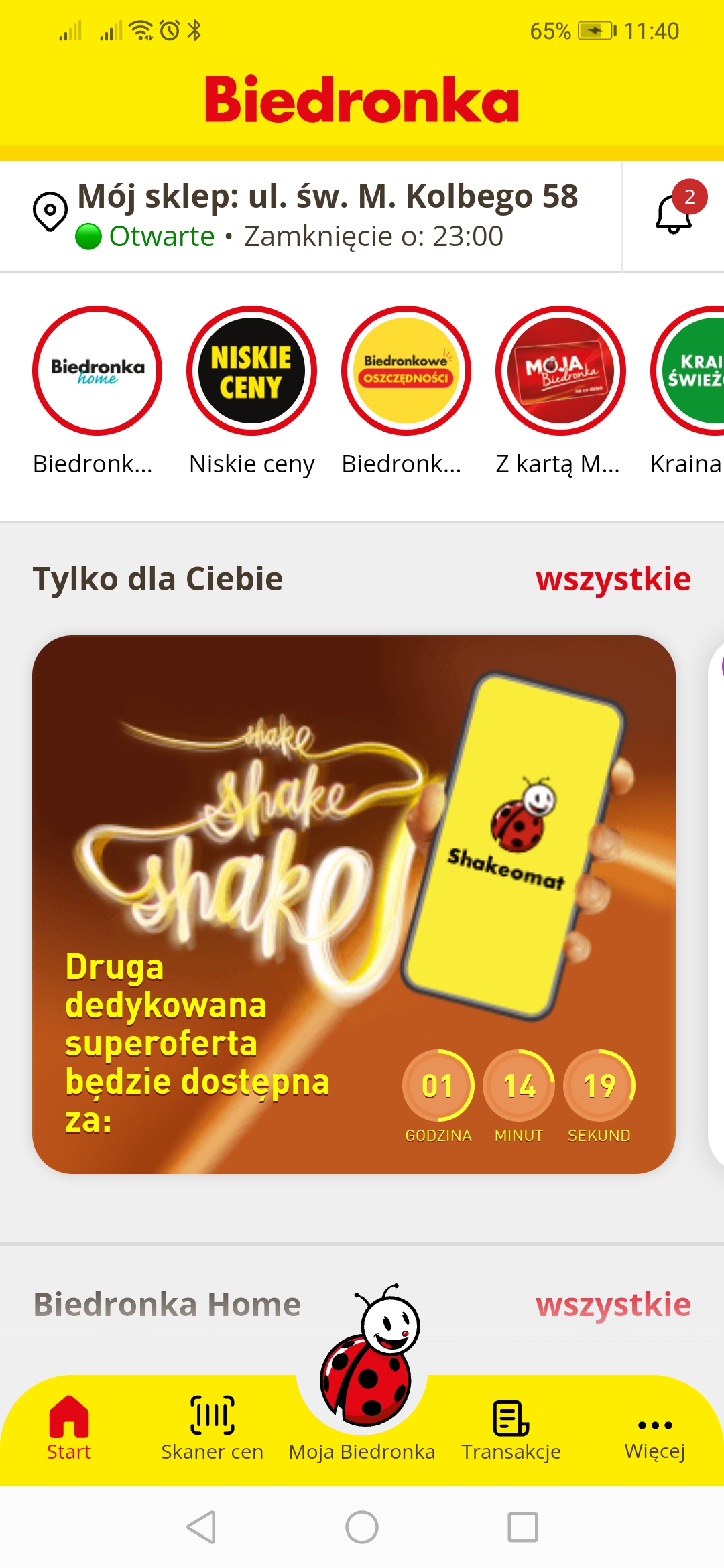Viewport: 724px width, 1568px height.
Task: Open the Biedronkowe Oszczędności circle
Action: 406,371
